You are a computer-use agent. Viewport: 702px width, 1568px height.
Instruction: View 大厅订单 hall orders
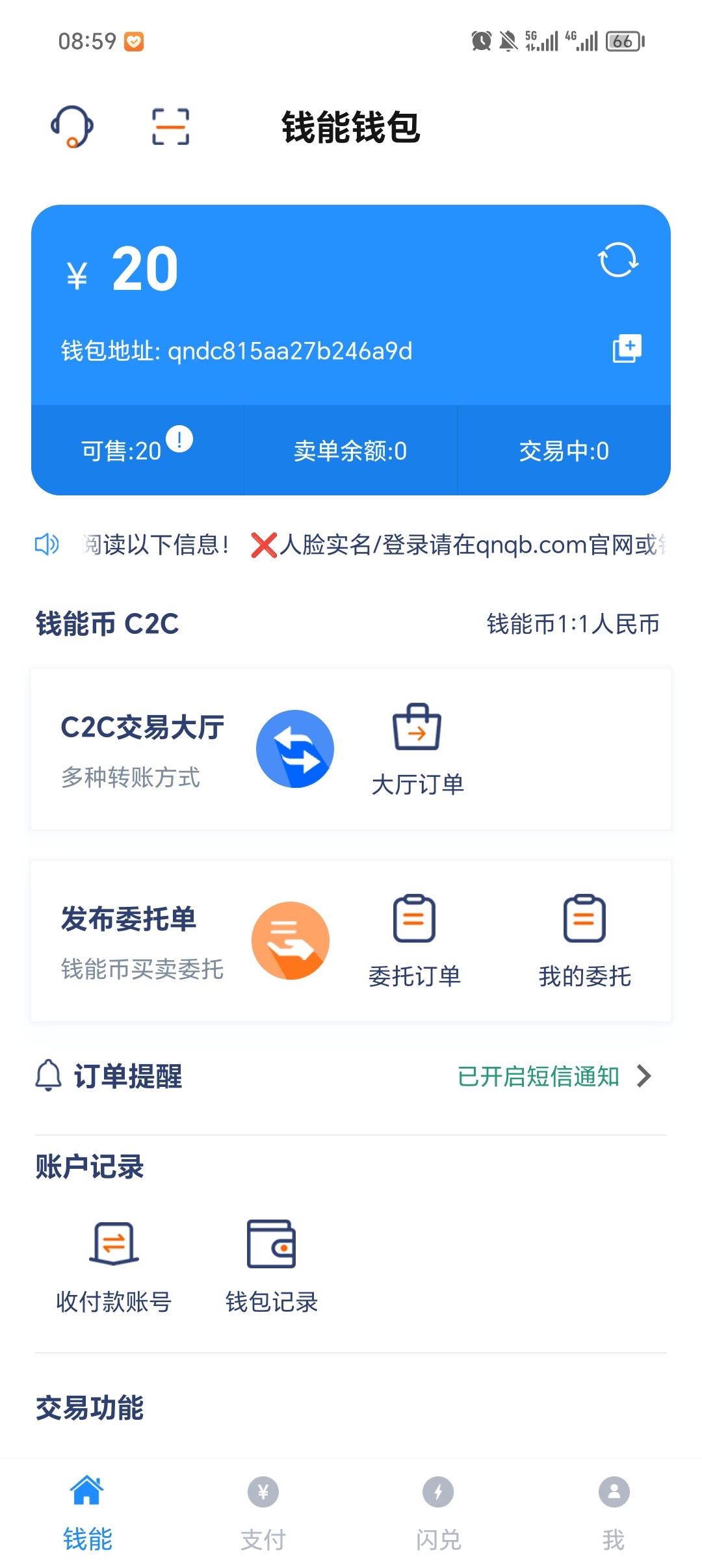417,750
